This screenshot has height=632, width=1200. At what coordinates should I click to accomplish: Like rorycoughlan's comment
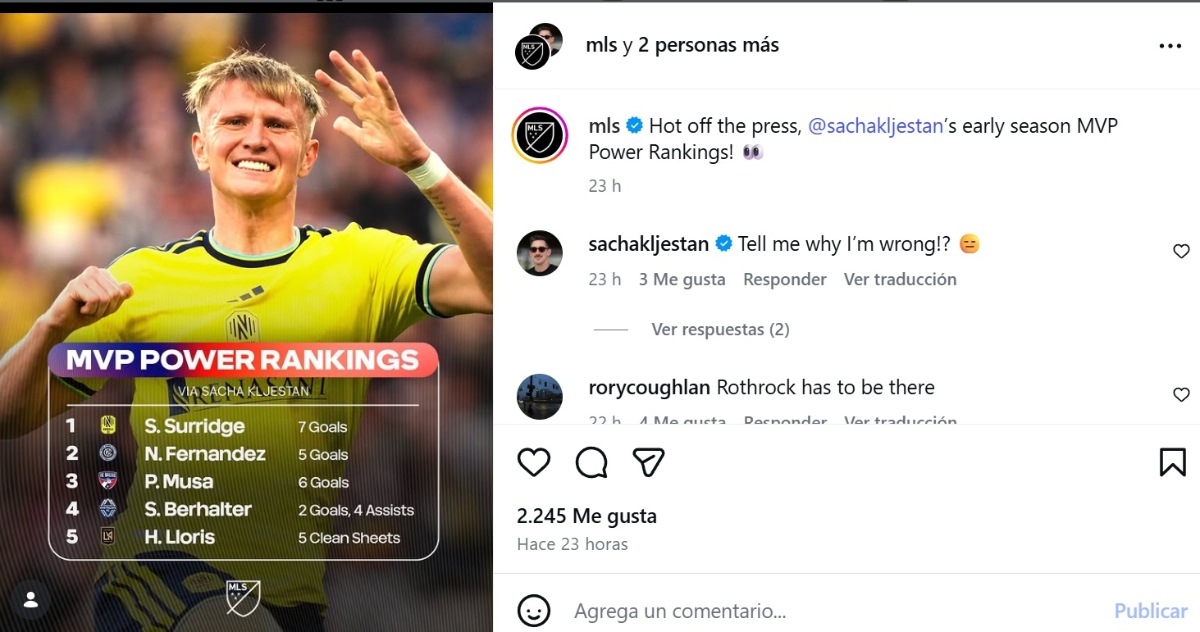[1181, 394]
